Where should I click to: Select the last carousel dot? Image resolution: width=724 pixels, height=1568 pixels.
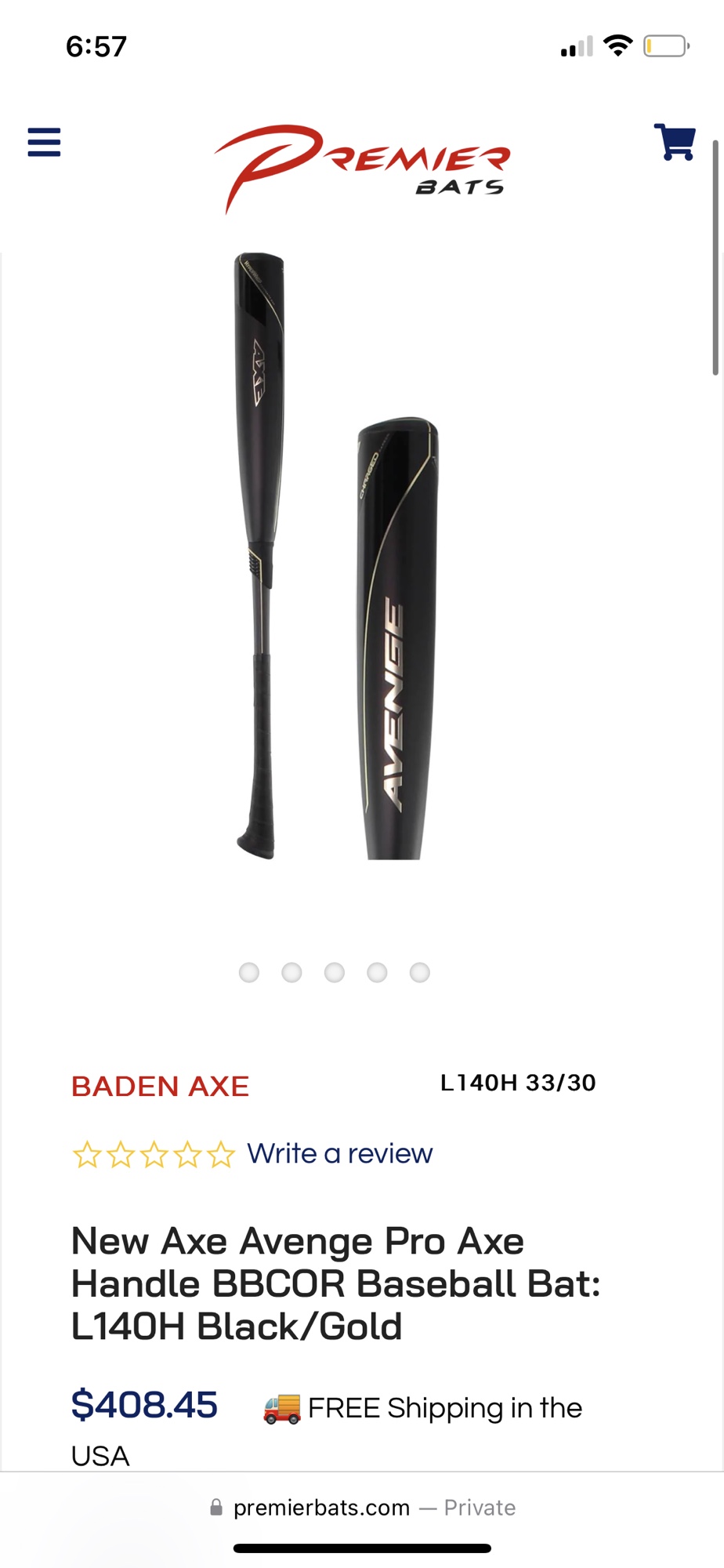420,972
